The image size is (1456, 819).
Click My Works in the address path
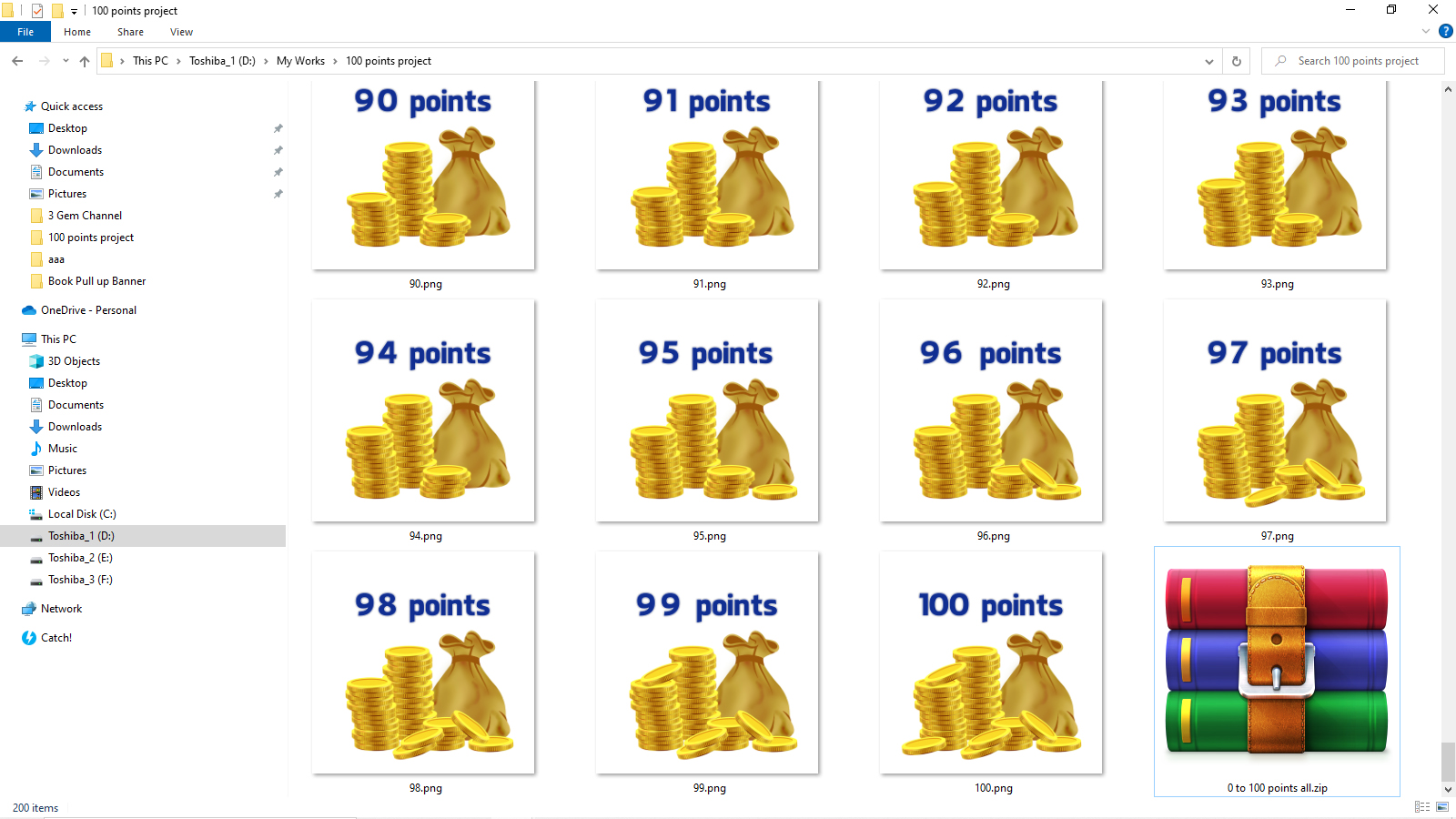point(300,61)
